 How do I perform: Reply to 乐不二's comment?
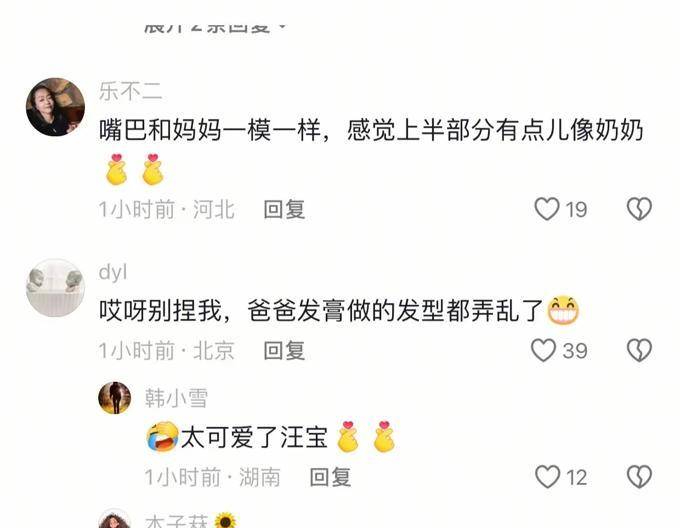(x=284, y=209)
